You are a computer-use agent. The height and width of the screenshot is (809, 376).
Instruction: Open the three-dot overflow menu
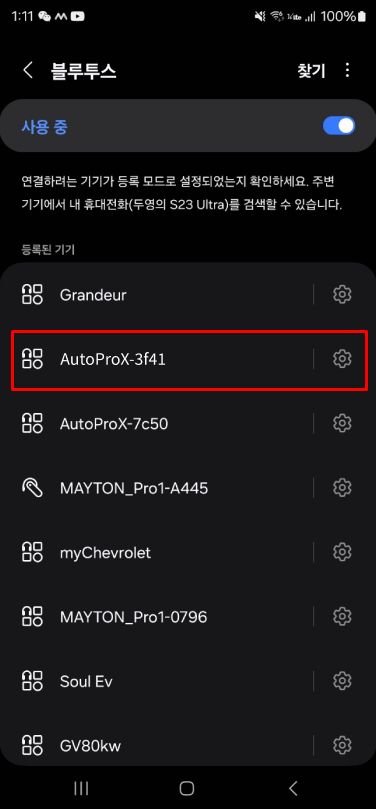coord(348,71)
